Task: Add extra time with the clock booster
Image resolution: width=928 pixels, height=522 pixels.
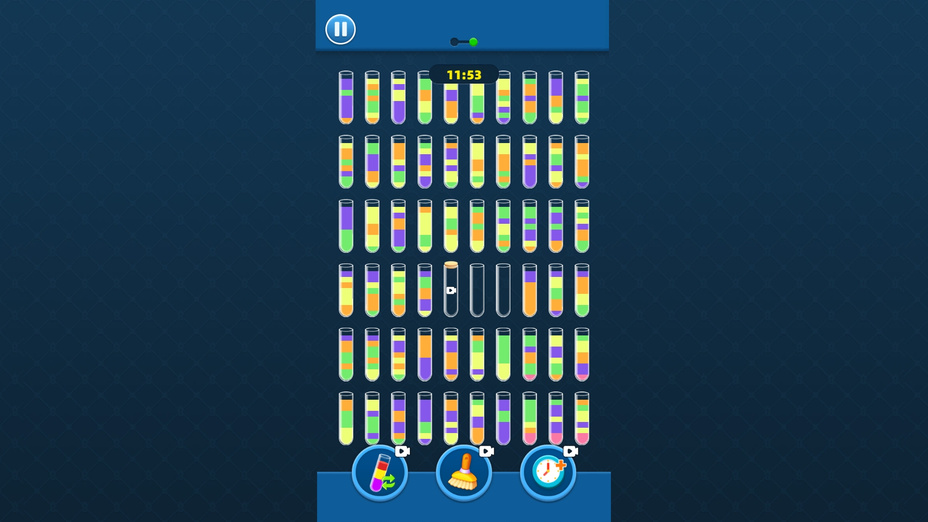Action: coord(547,473)
